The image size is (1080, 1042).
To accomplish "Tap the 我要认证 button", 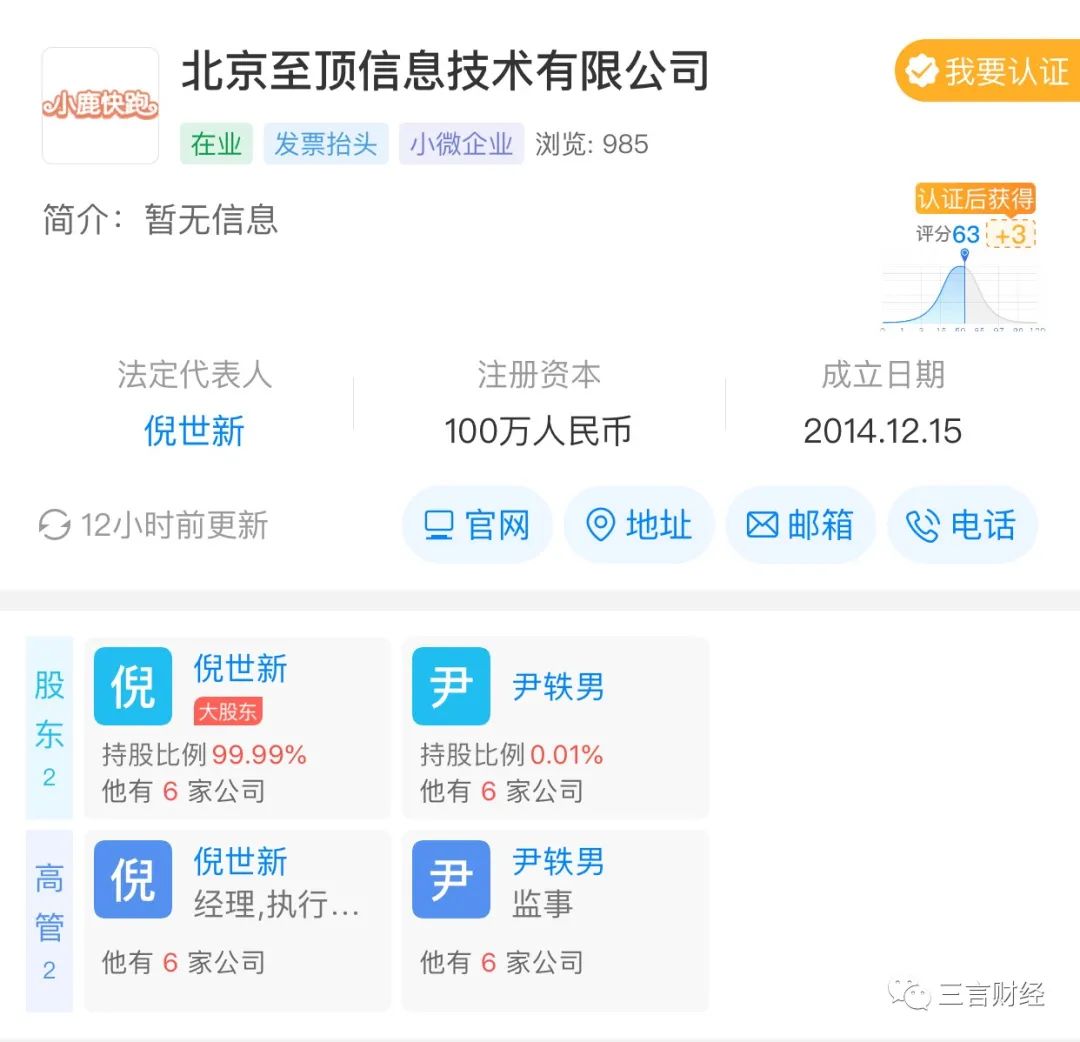I will [x=986, y=71].
